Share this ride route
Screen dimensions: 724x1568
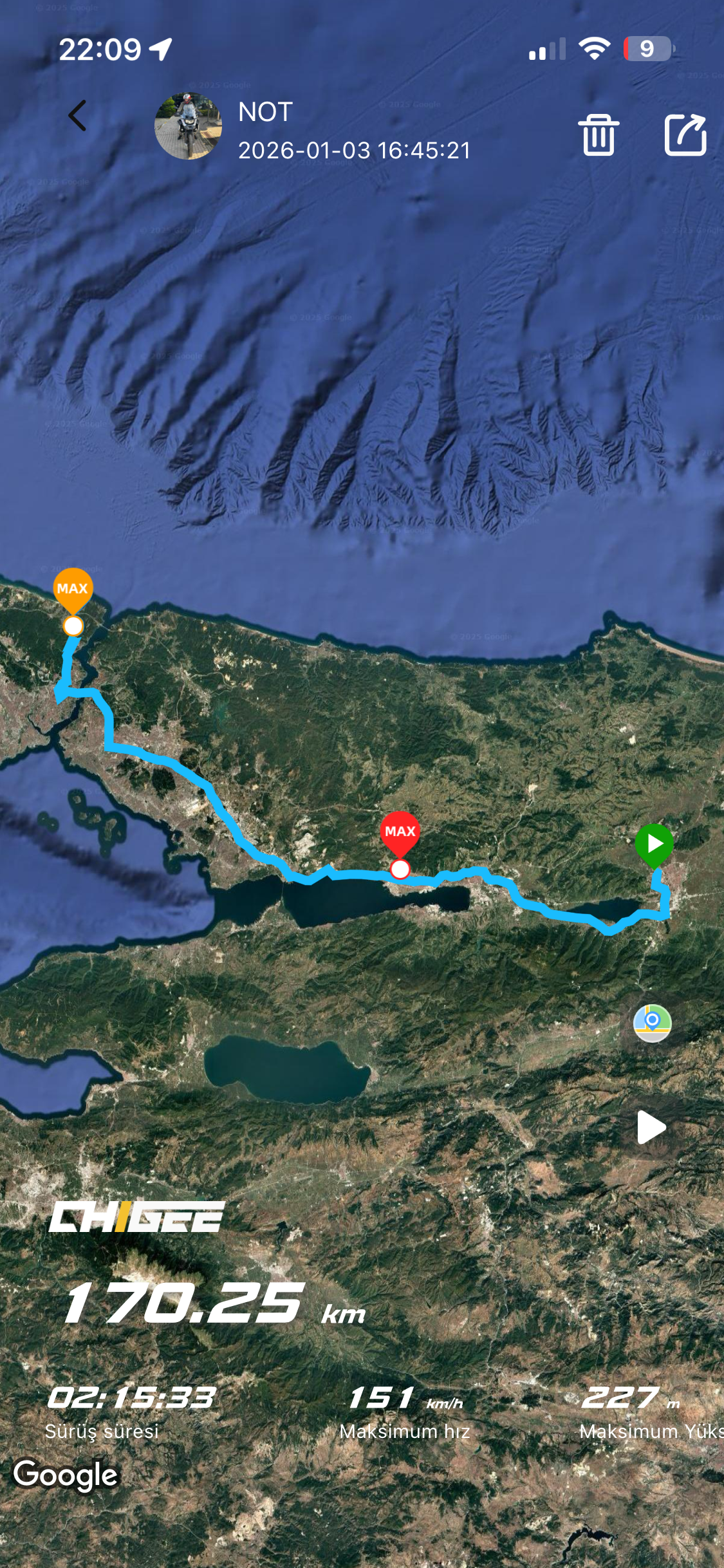click(x=685, y=135)
